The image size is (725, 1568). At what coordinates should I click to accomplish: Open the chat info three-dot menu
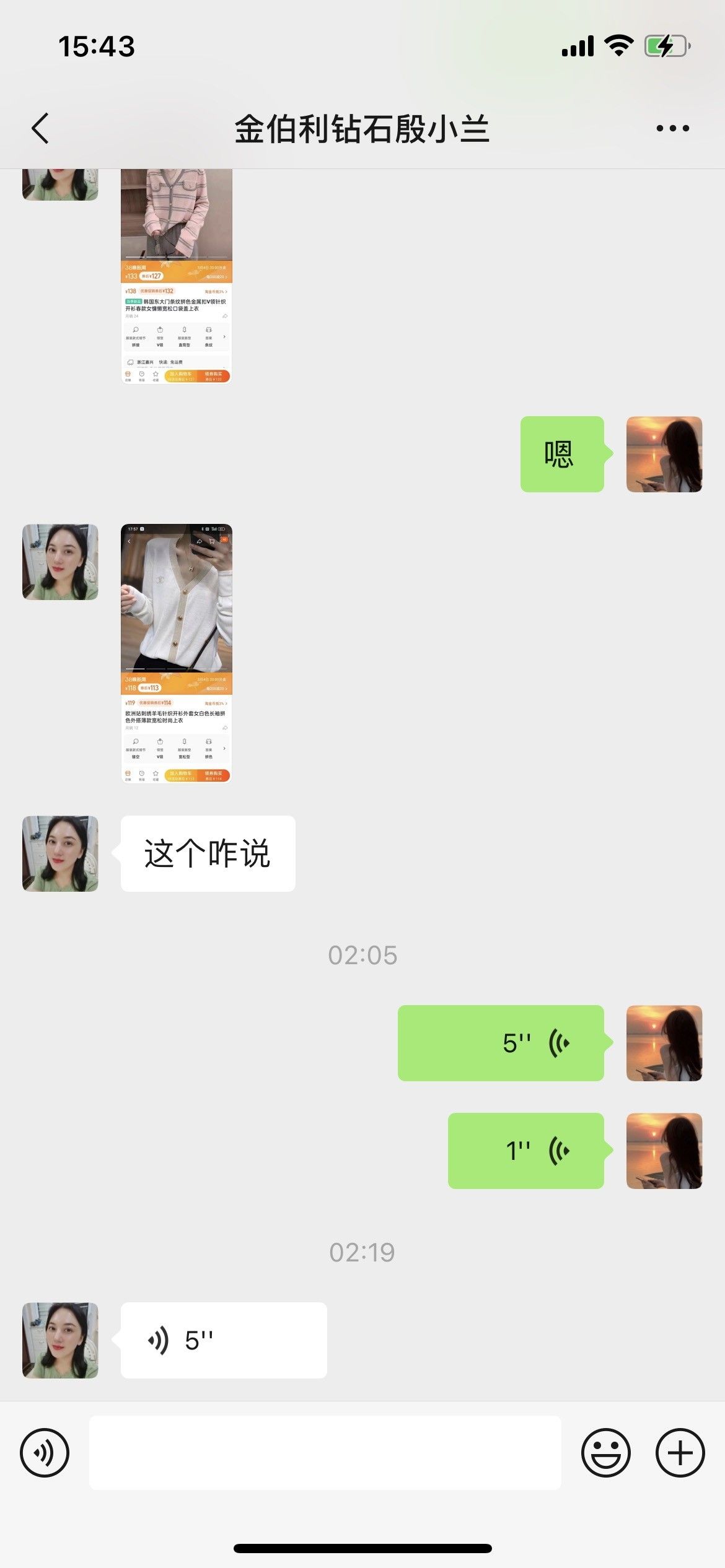(x=672, y=129)
